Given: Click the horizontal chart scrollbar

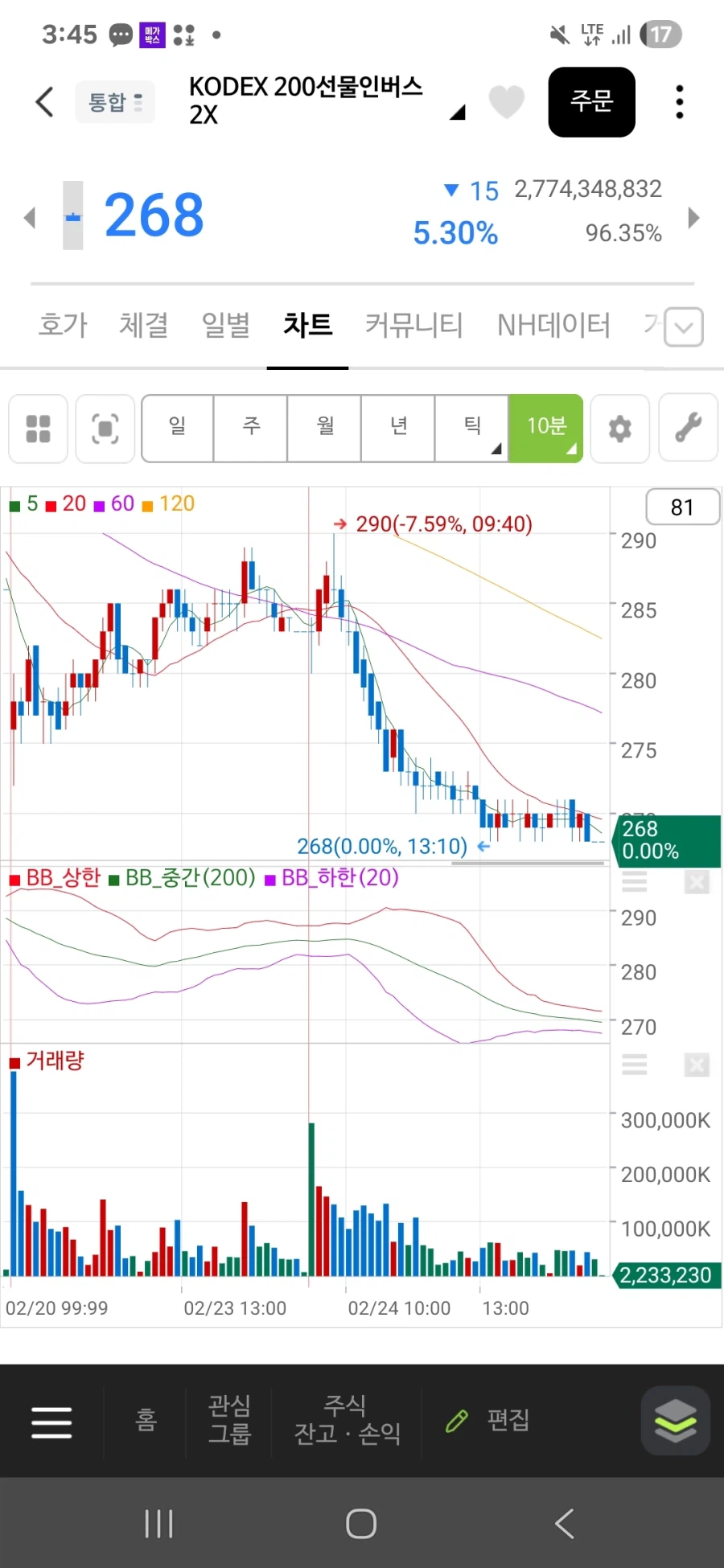Looking at the screenshot, I should pos(527,862).
